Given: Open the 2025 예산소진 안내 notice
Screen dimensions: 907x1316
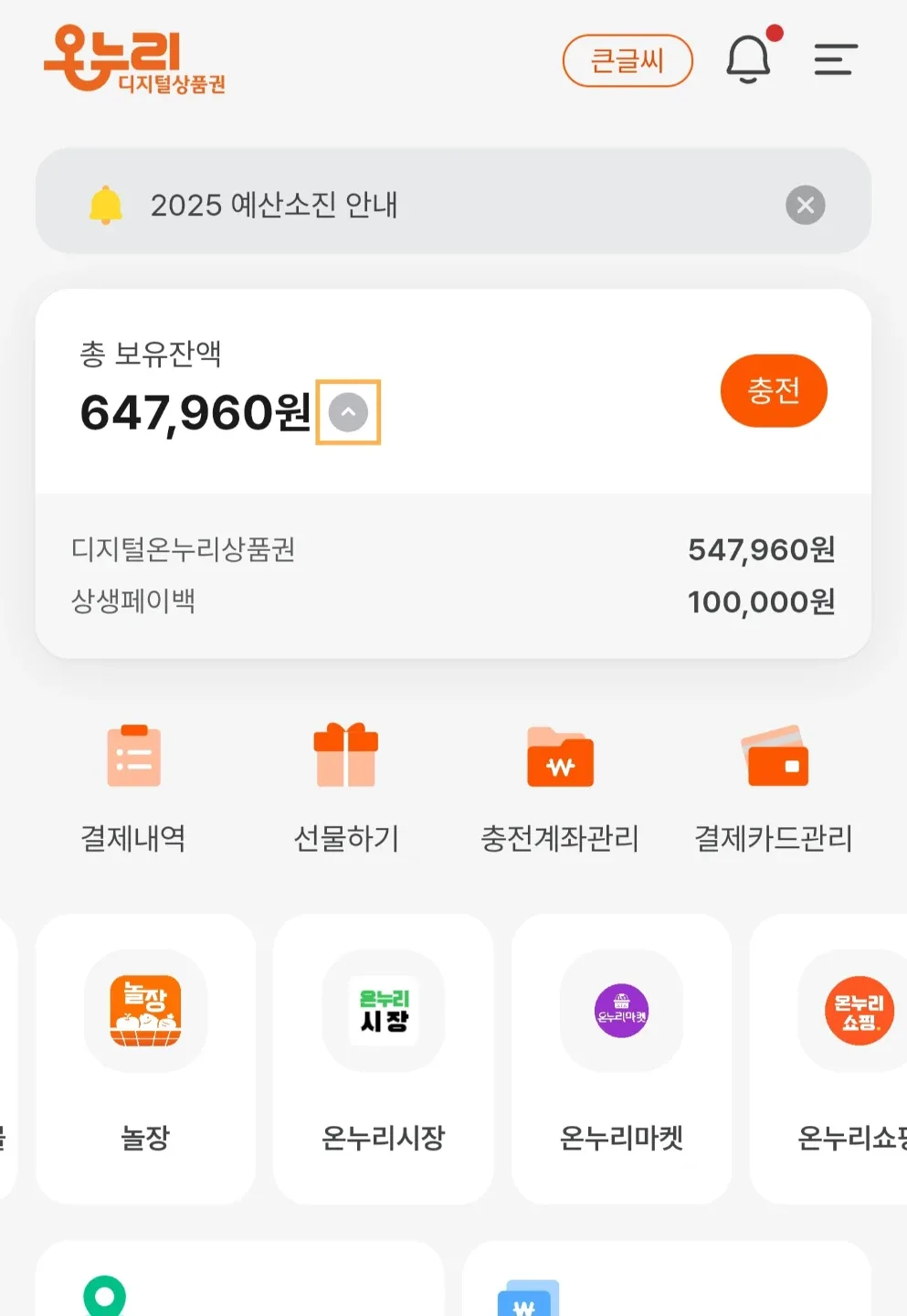Looking at the screenshot, I should click(274, 205).
